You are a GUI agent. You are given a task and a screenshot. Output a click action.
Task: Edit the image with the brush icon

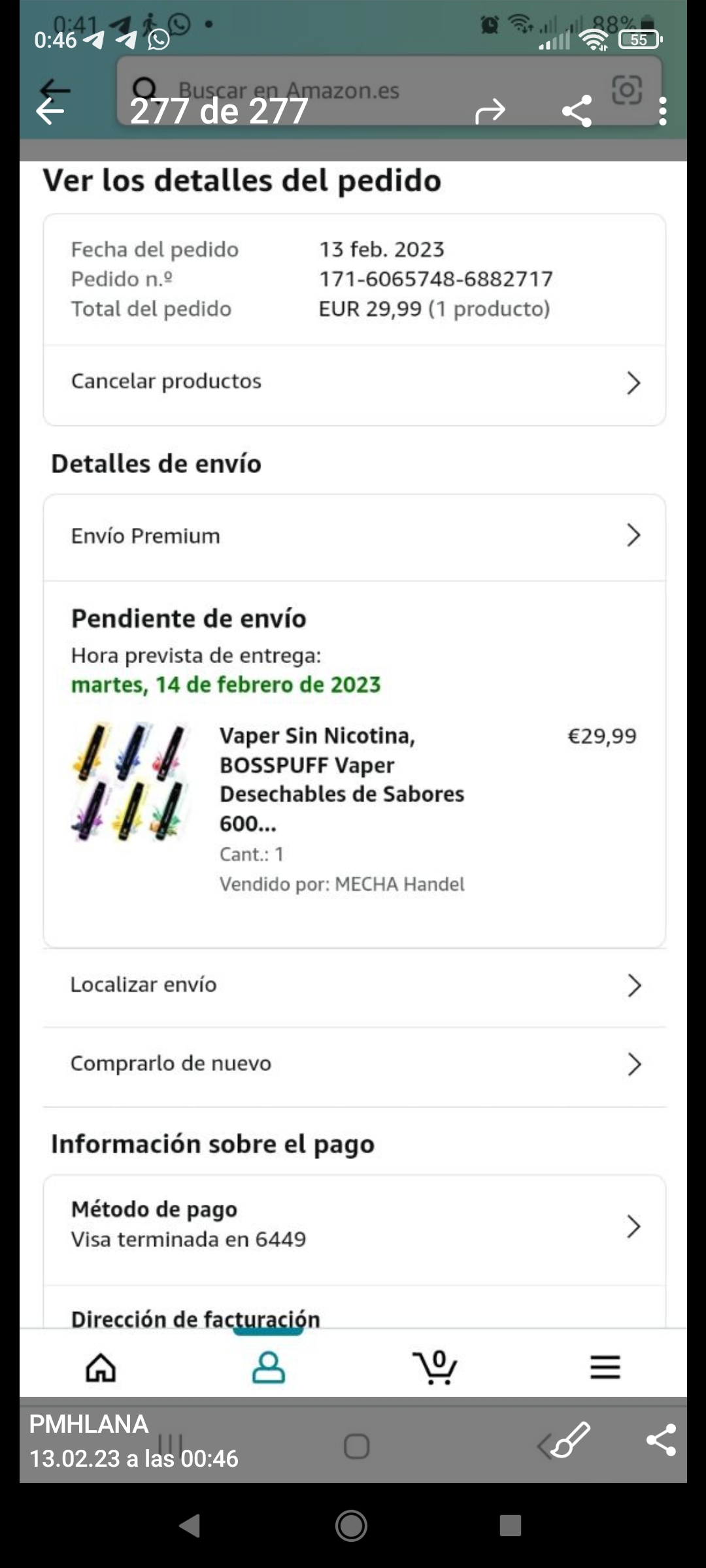point(571,1440)
